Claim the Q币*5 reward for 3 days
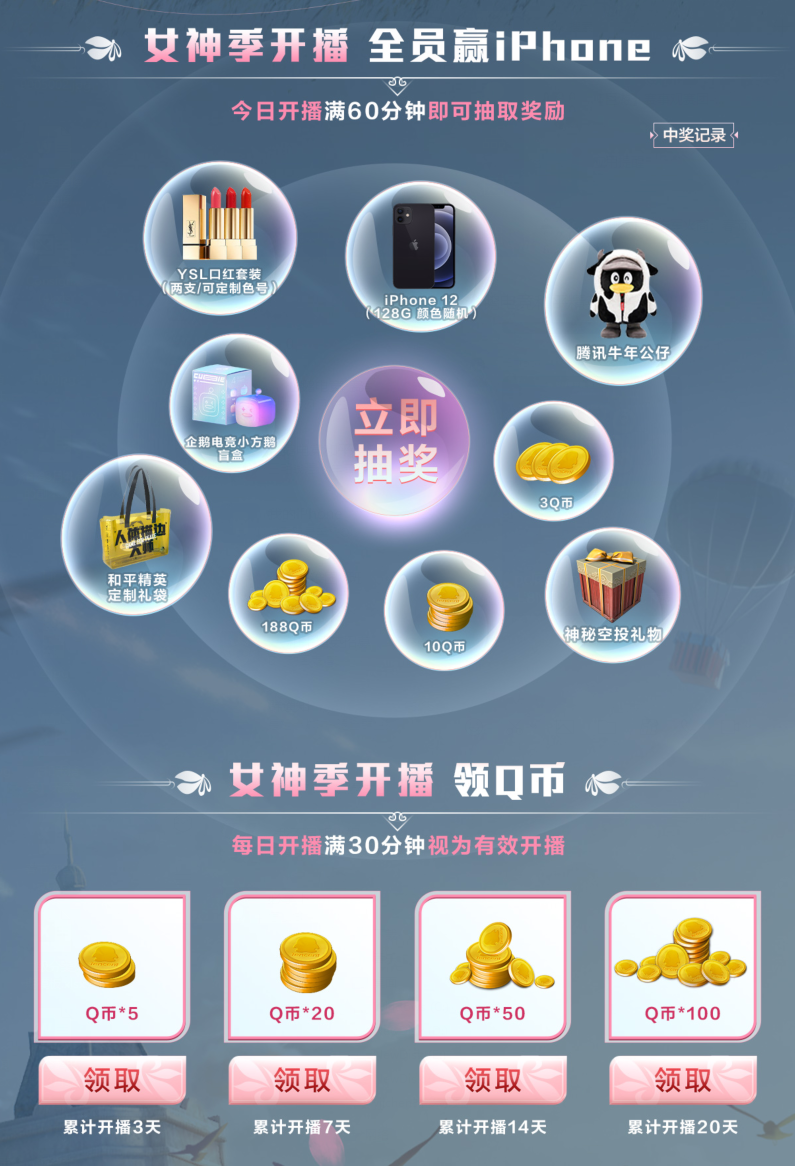795x1166 pixels. tap(112, 1081)
